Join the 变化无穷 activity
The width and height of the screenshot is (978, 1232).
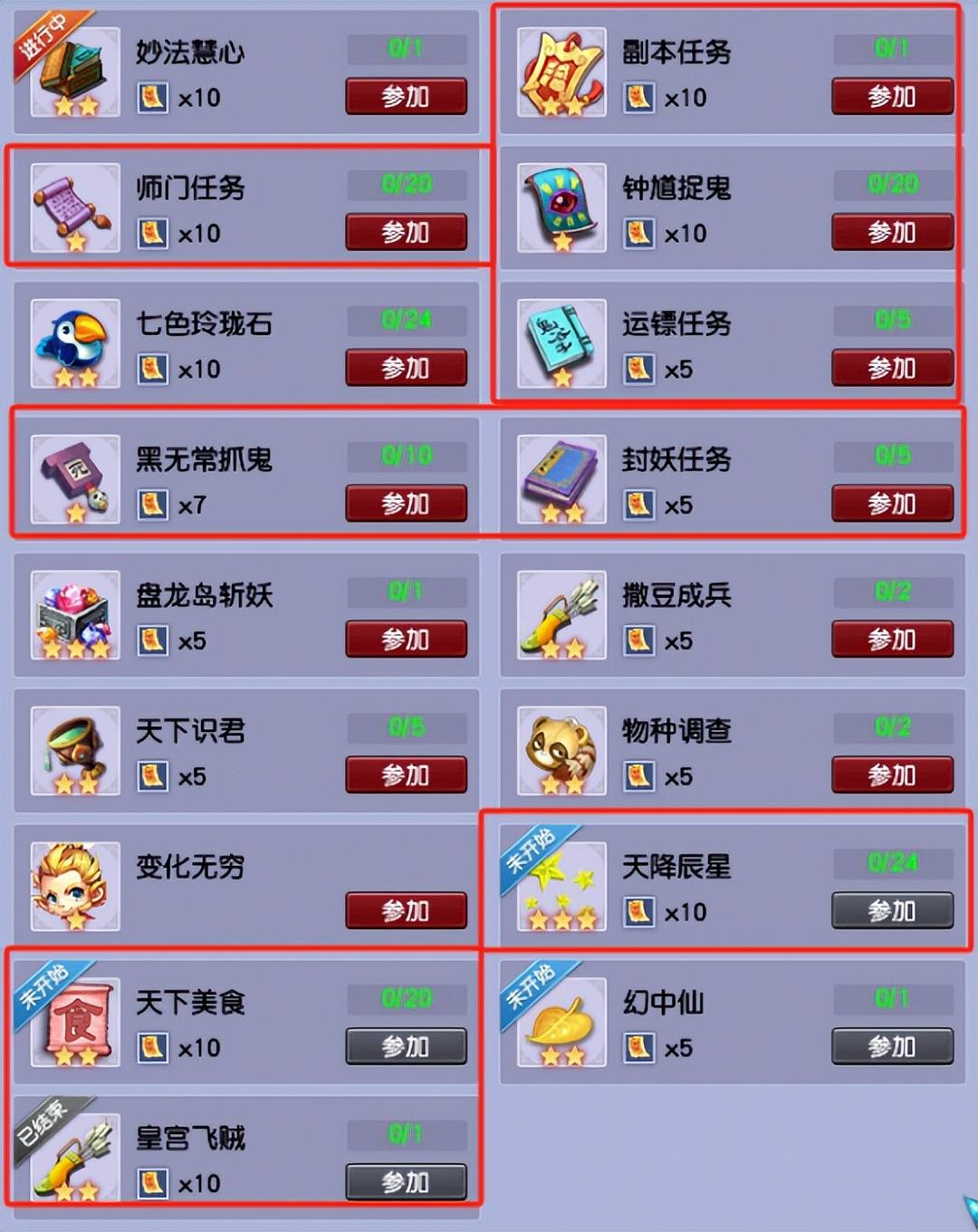(x=406, y=910)
